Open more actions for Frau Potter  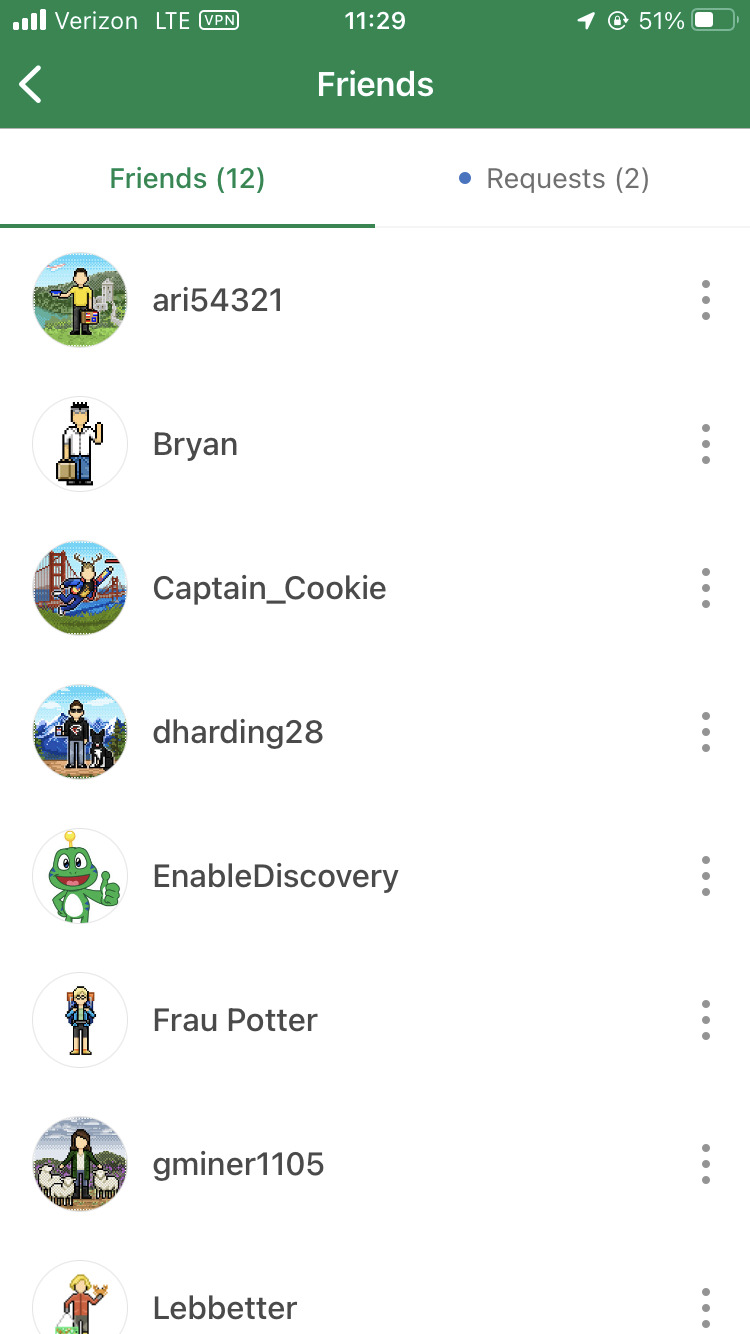(x=706, y=1020)
